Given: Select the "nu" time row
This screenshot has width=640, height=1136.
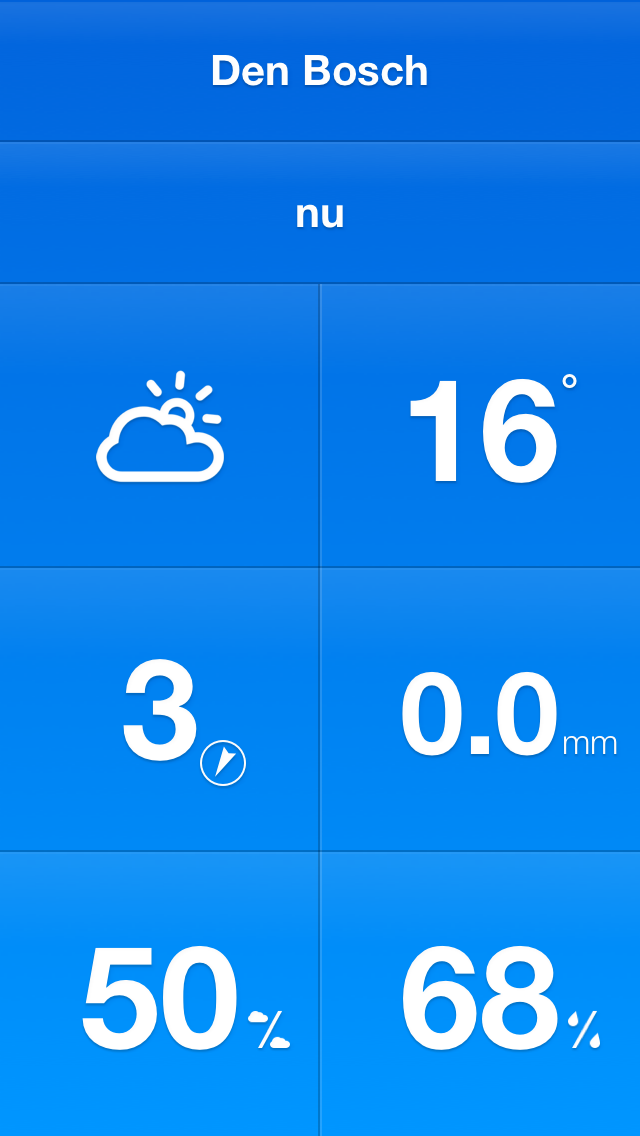Looking at the screenshot, I should click(x=320, y=213).
